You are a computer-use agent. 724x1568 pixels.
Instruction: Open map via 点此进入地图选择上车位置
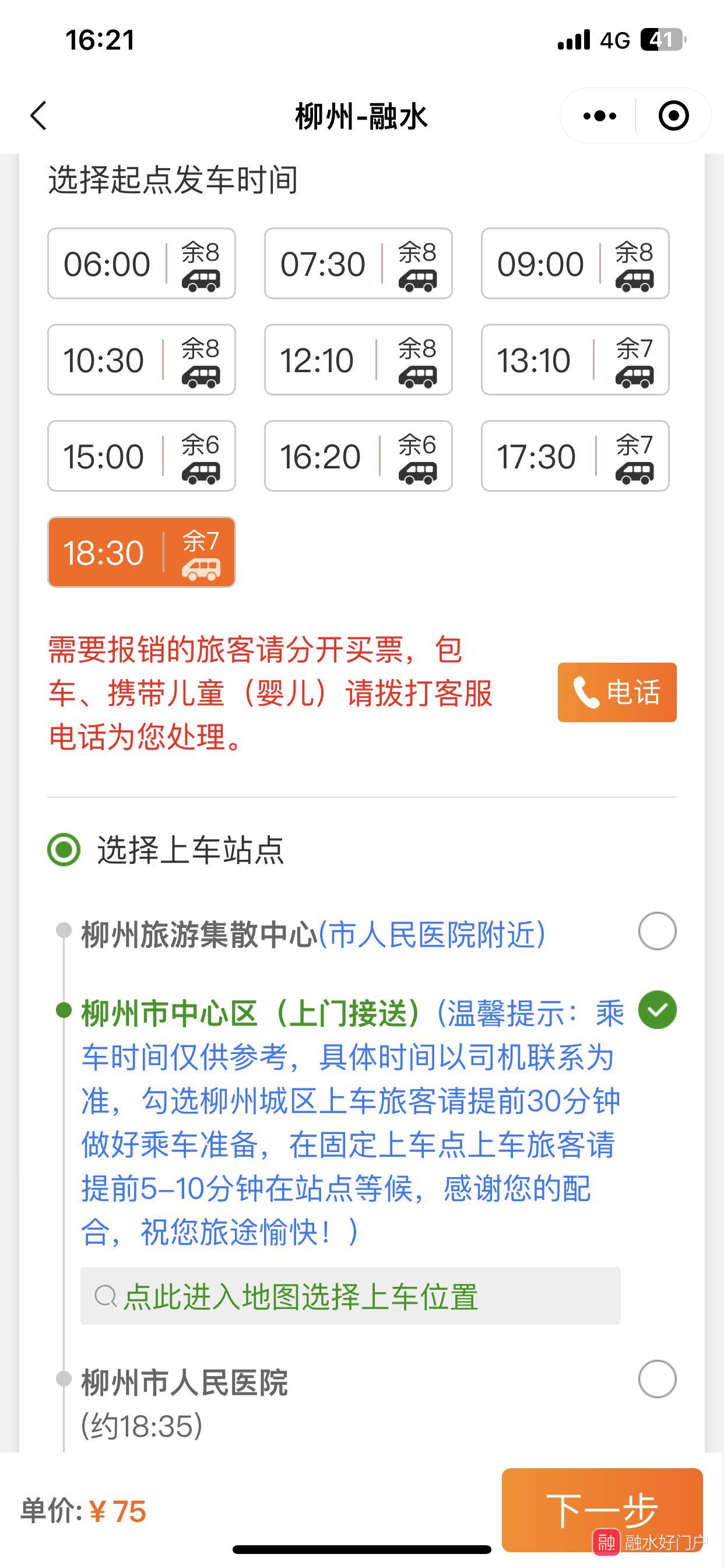pos(350,1296)
